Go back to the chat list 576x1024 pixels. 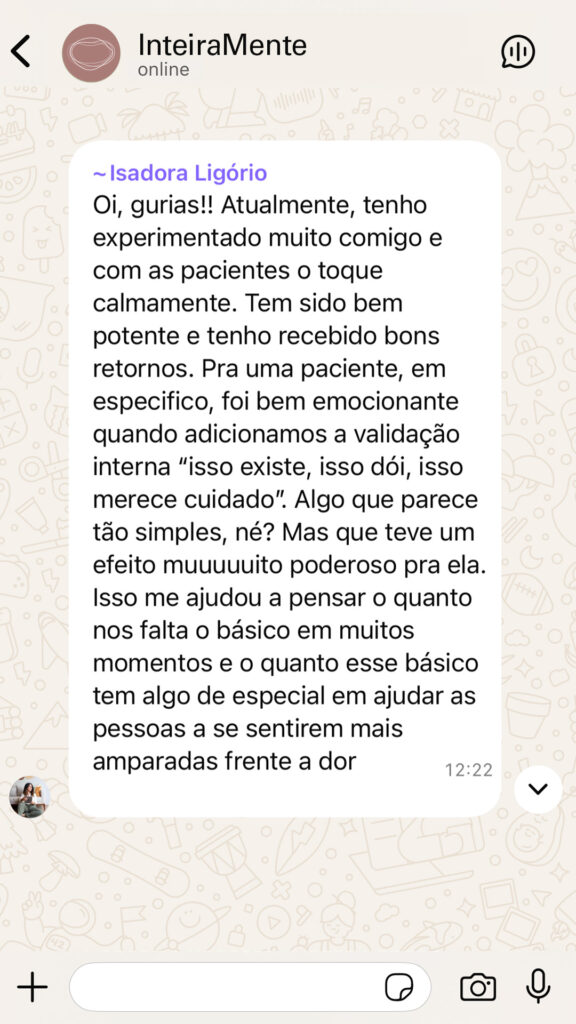tap(21, 52)
